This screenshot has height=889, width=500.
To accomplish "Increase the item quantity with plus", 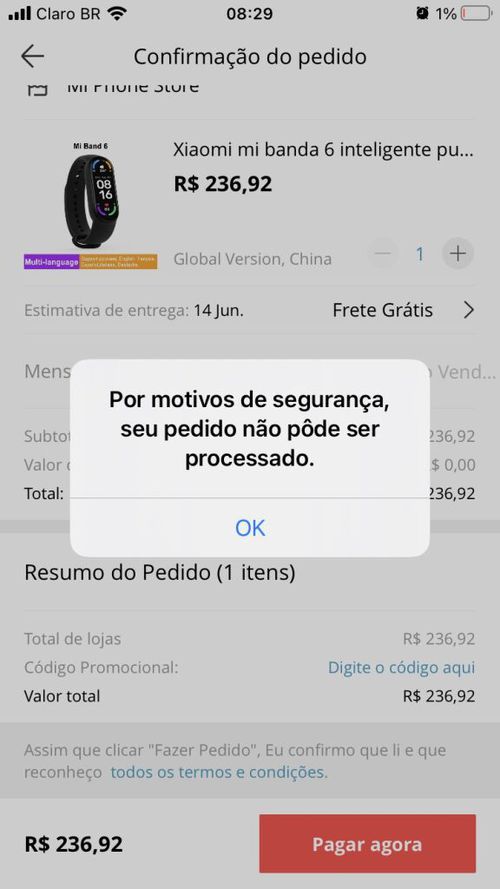I will [x=457, y=253].
